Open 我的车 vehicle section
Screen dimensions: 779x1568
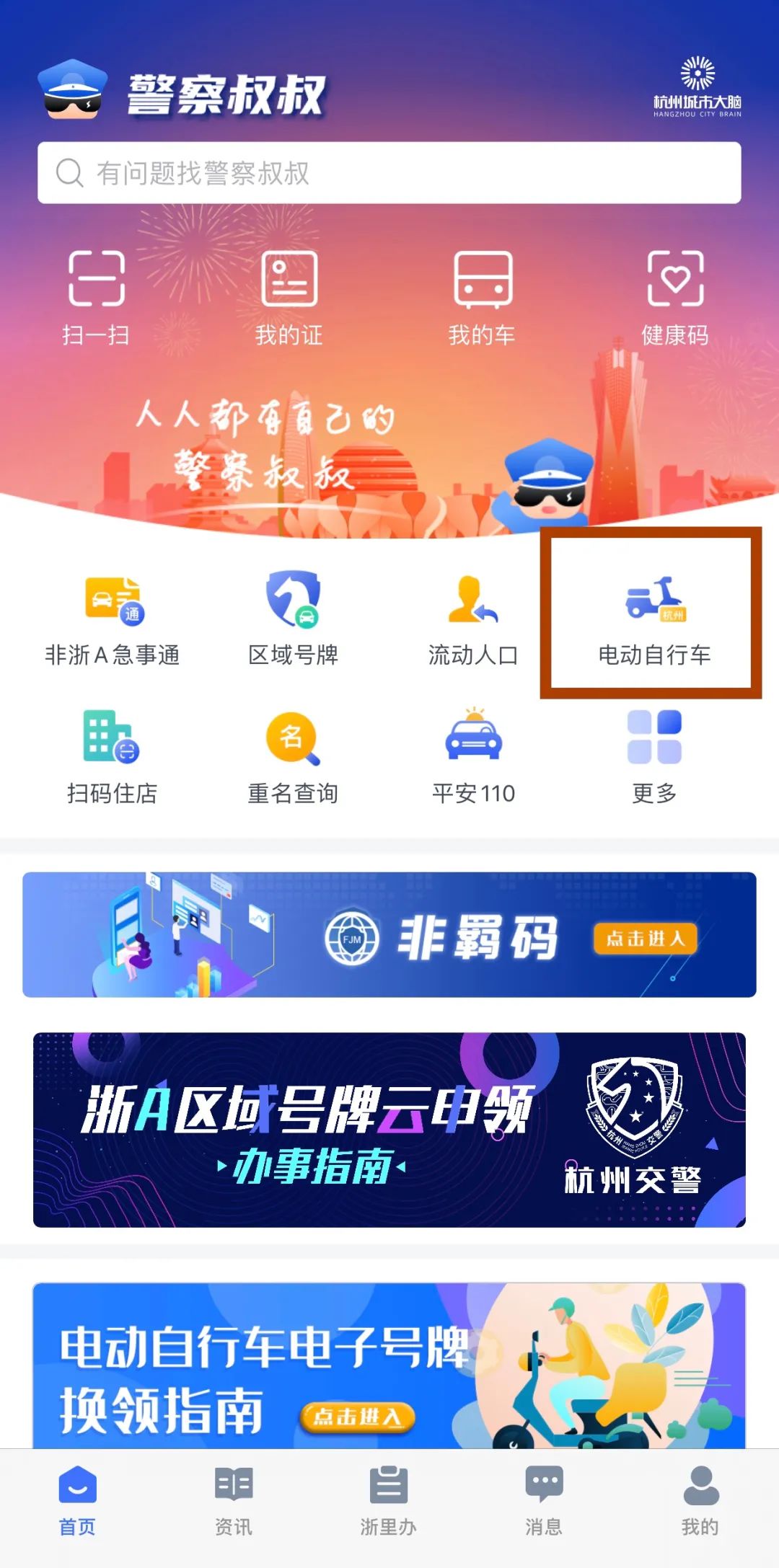pos(483,297)
